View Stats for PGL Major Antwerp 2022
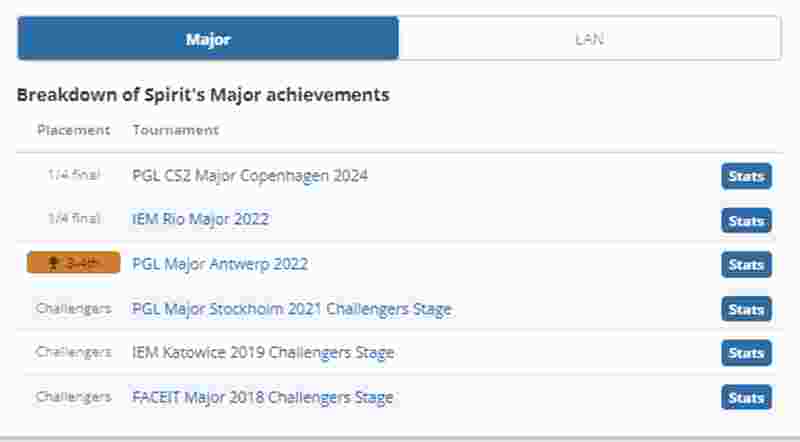Screen dimensions: 800x442 pos(746,265)
